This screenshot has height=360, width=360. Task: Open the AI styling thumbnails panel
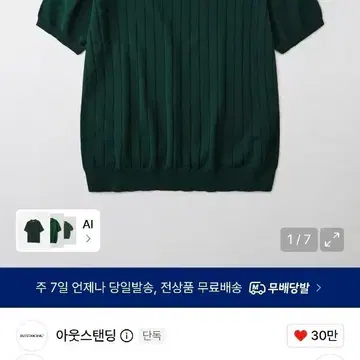58,230
